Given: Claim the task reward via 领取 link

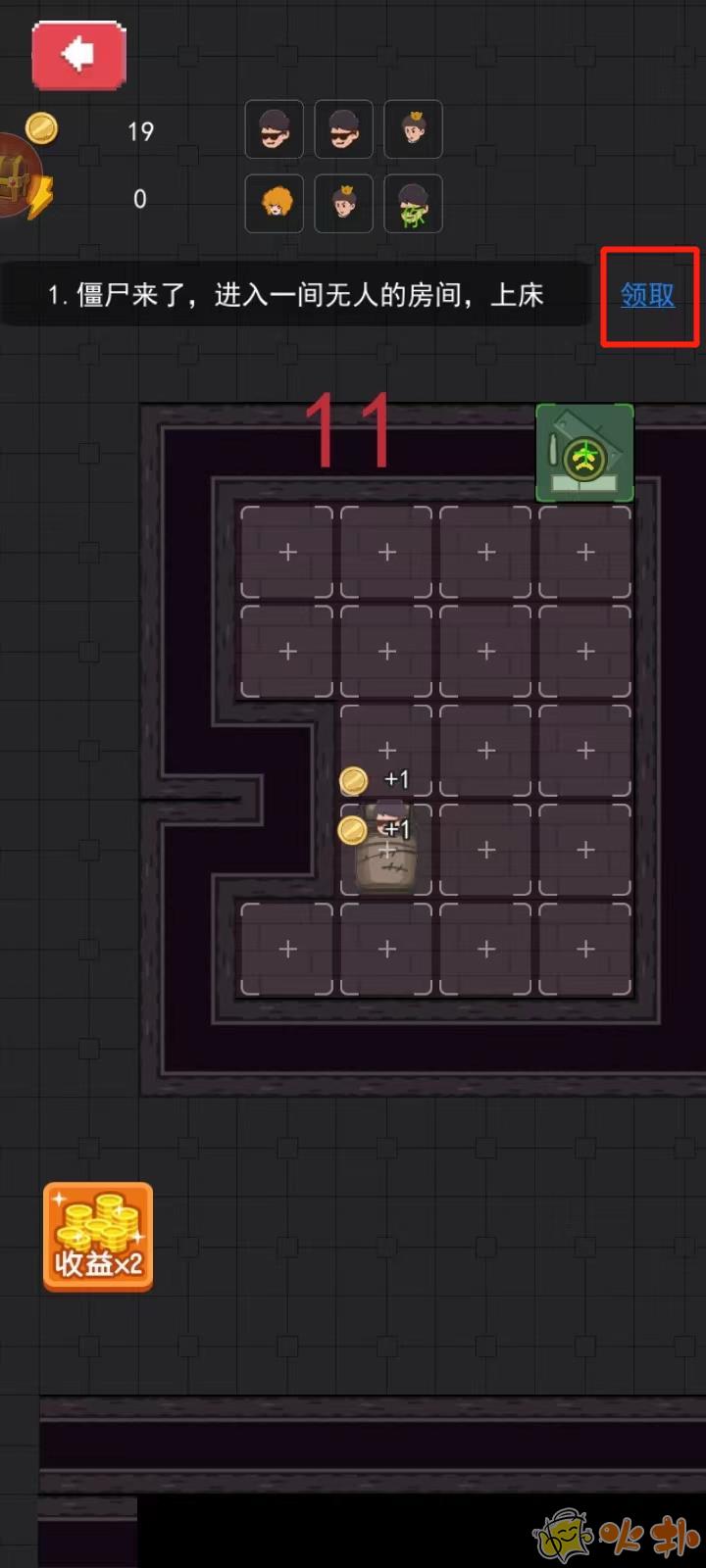Looking at the screenshot, I should [647, 295].
